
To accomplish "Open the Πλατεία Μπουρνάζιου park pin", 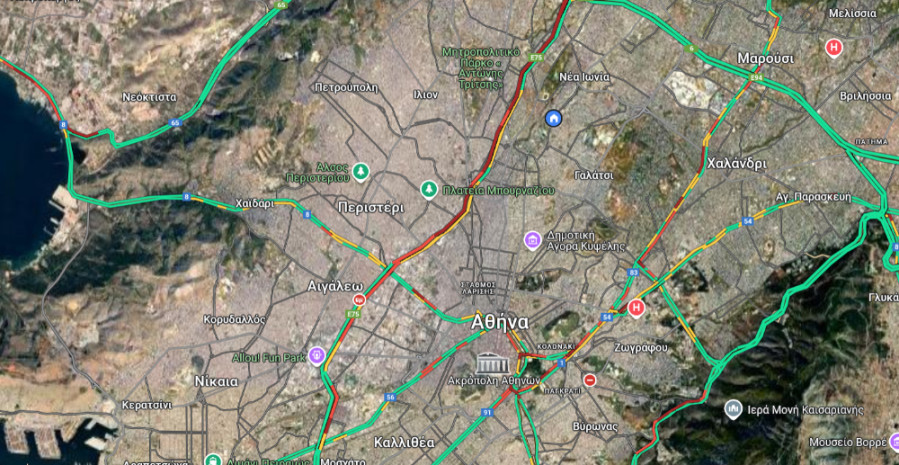I will [428, 188].
